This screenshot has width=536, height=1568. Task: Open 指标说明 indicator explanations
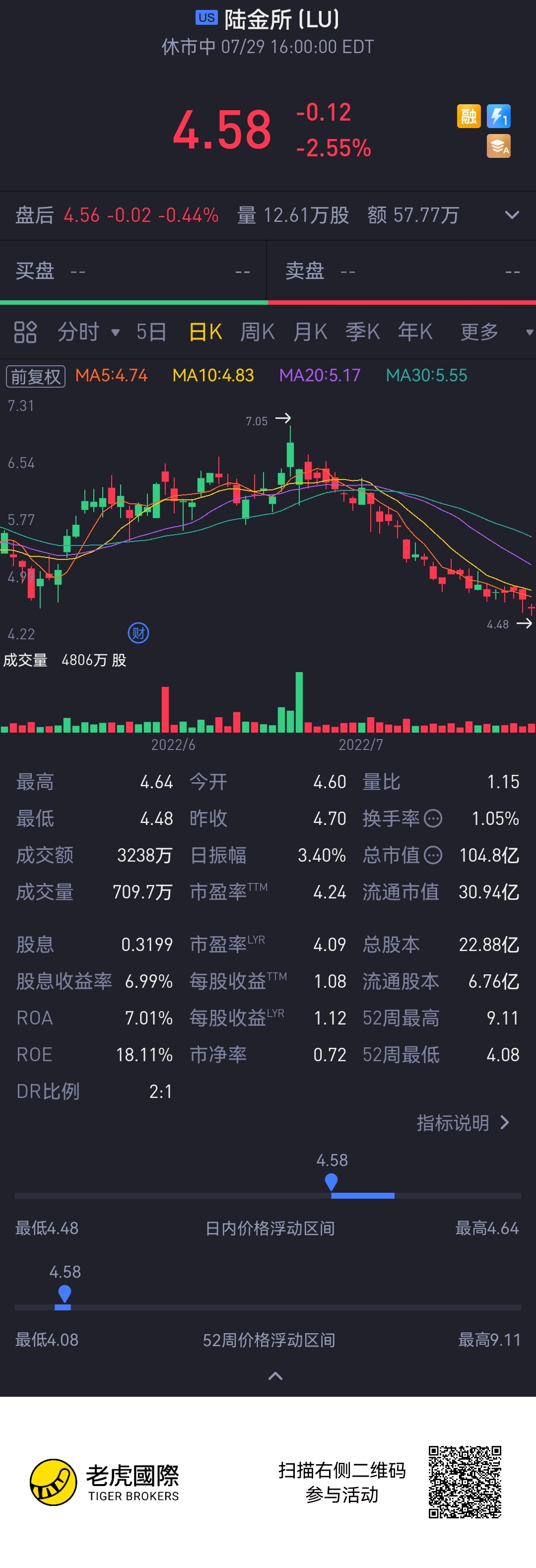(x=463, y=1122)
